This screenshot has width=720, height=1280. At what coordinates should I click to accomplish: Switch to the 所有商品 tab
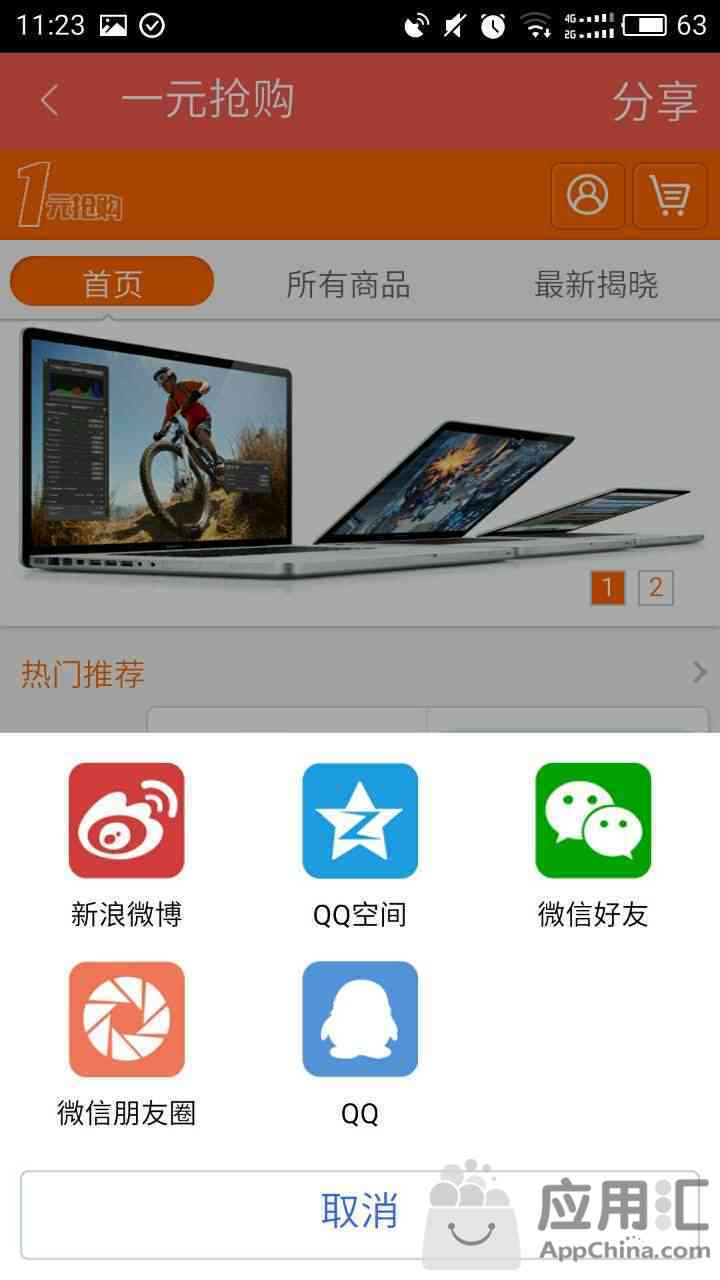[348, 285]
